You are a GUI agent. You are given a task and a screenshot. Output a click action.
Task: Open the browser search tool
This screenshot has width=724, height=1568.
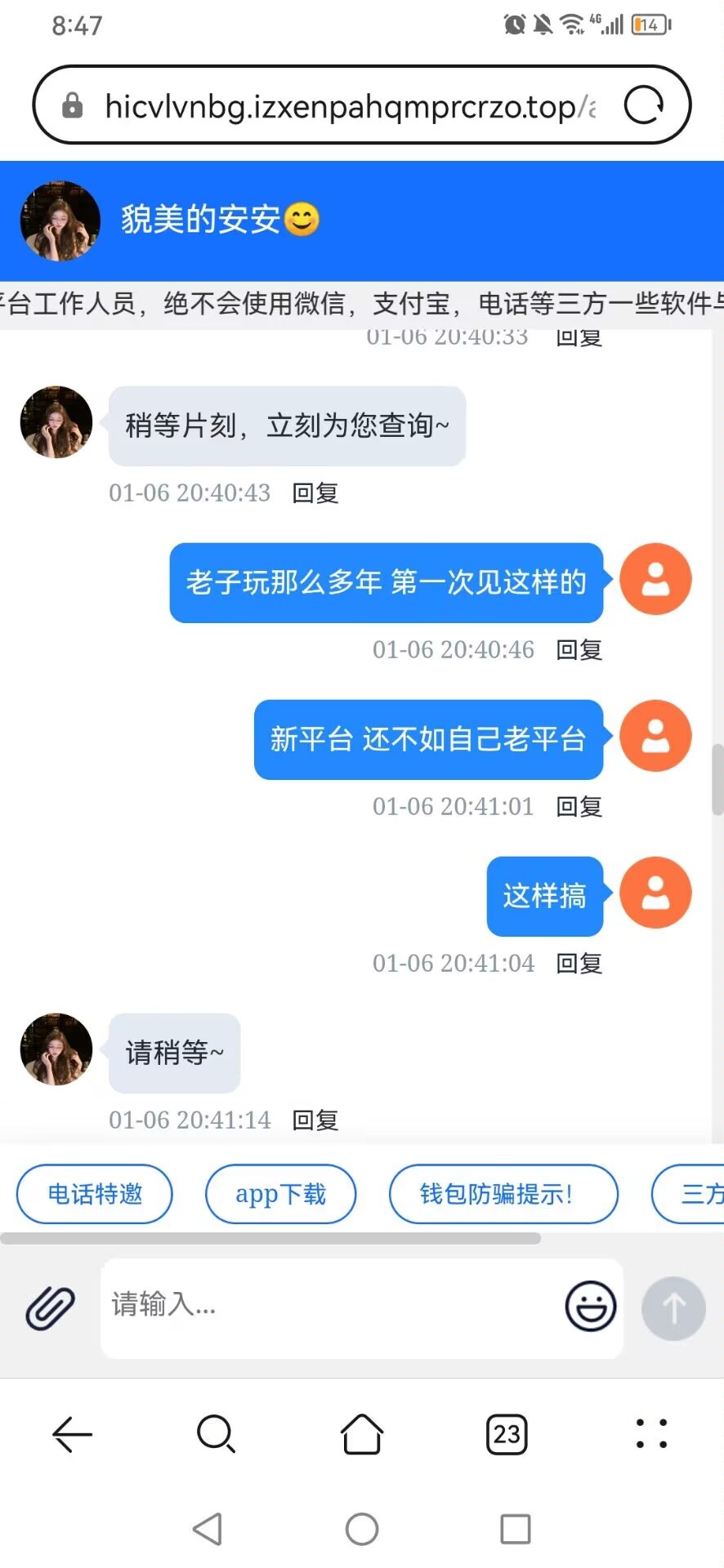(x=217, y=1434)
